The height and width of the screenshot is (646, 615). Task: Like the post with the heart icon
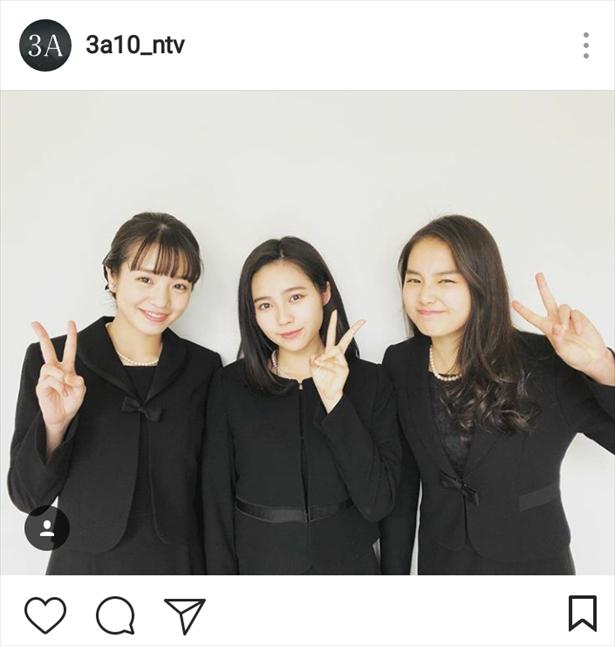[45, 614]
